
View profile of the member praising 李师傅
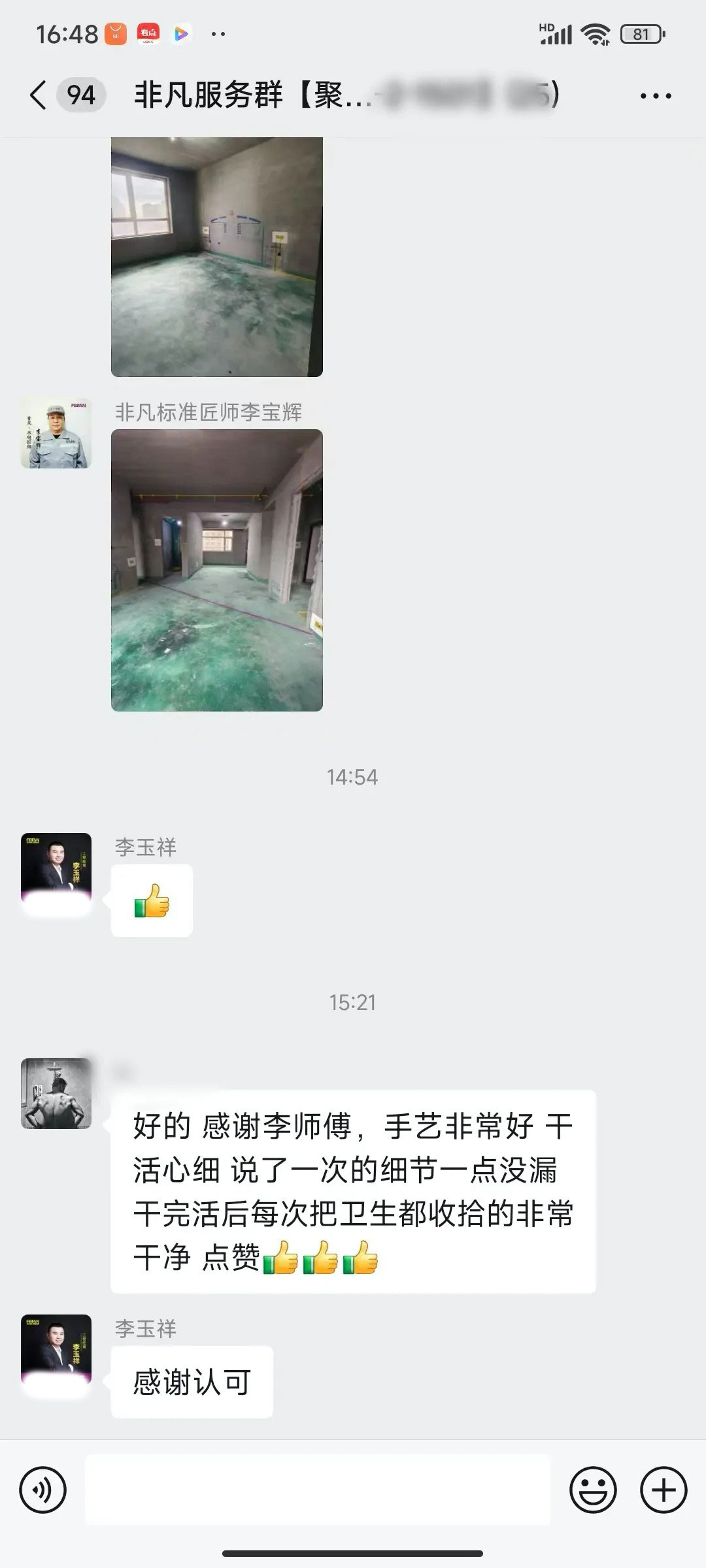click(56, 1094)
